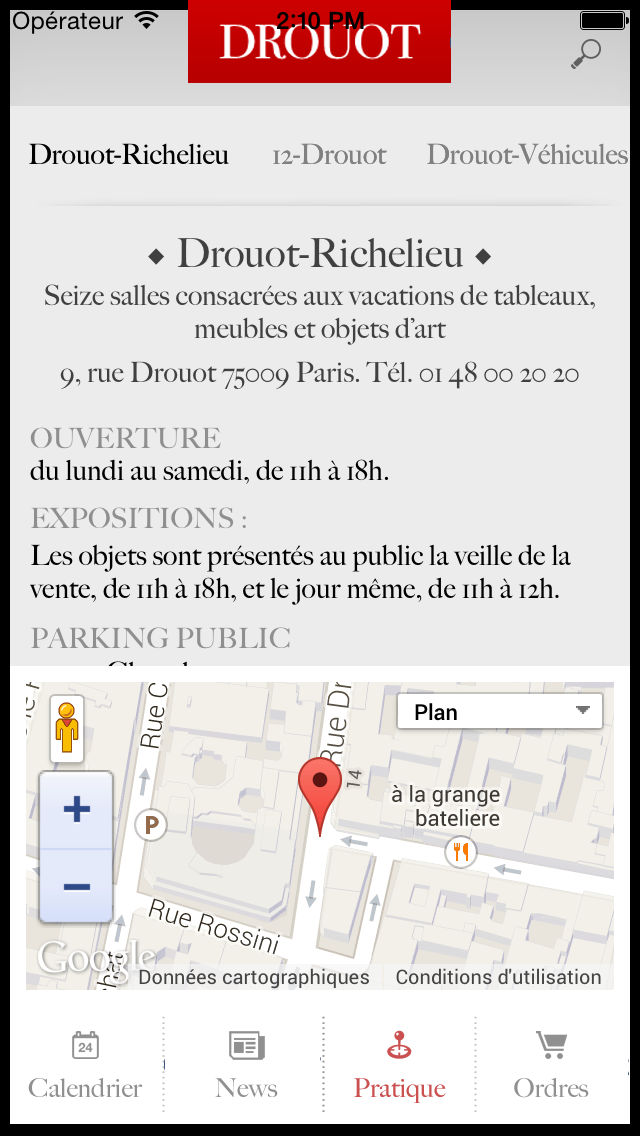Tap the restaurant marker à la grange bateliere
640x1136 pixels.
click(460, 851)
